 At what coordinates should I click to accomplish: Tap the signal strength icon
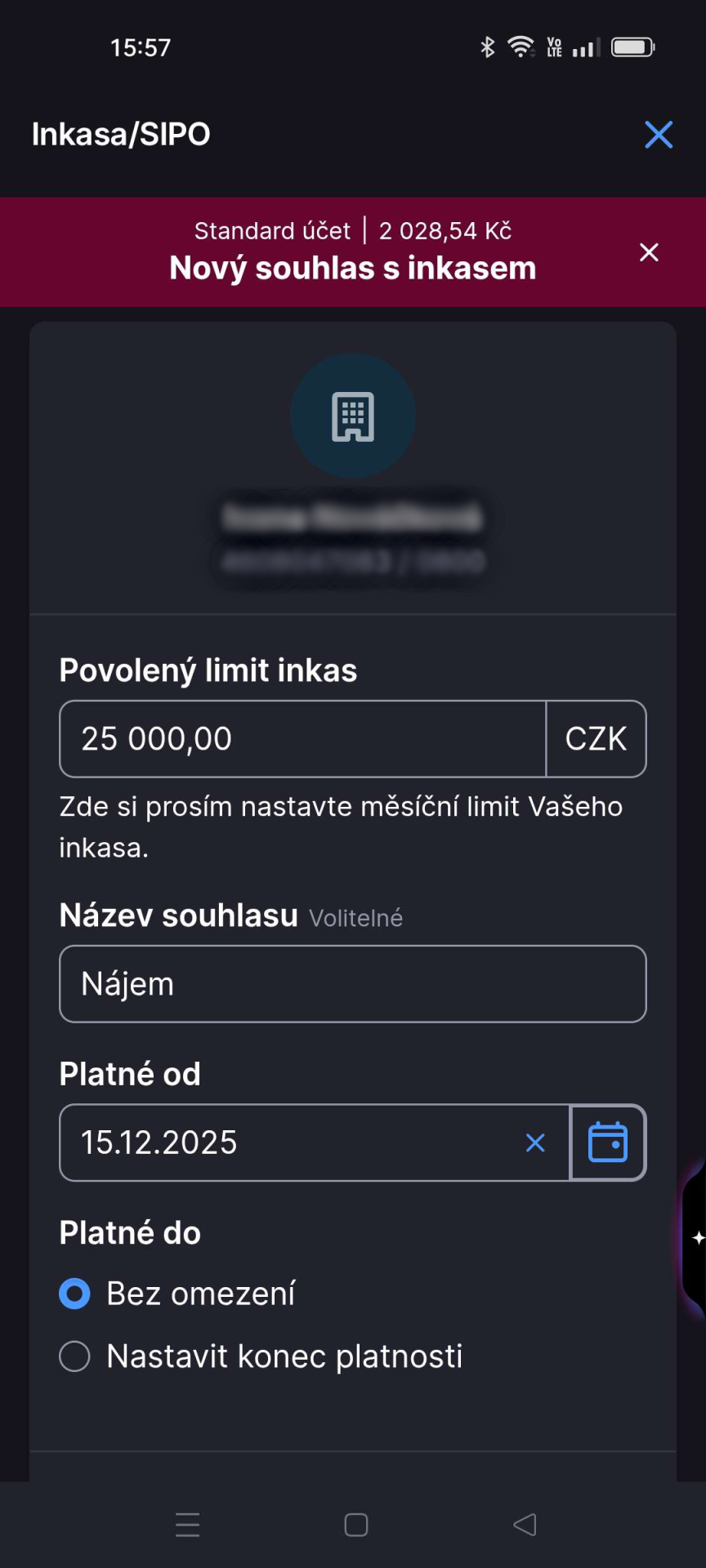click(x=586, y=47)
